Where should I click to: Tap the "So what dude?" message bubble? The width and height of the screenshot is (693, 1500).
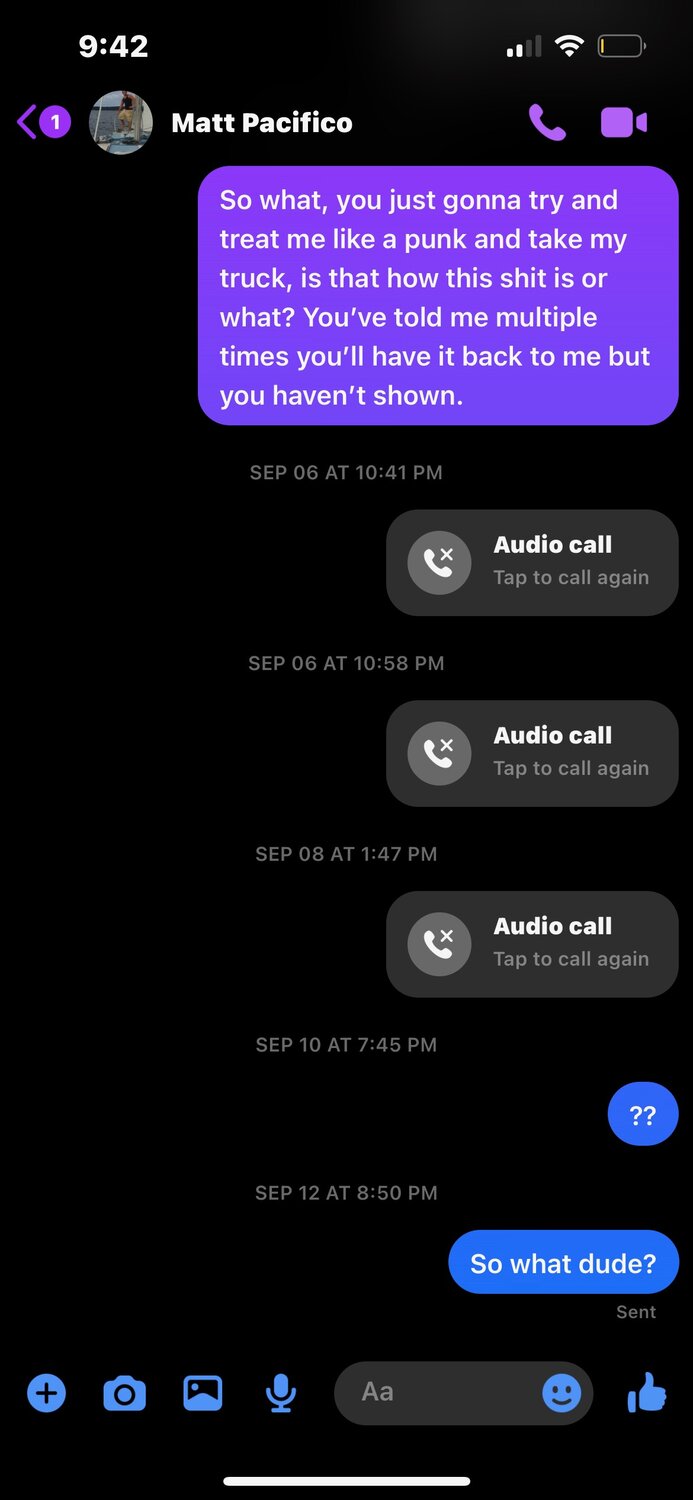point(563,1262)
